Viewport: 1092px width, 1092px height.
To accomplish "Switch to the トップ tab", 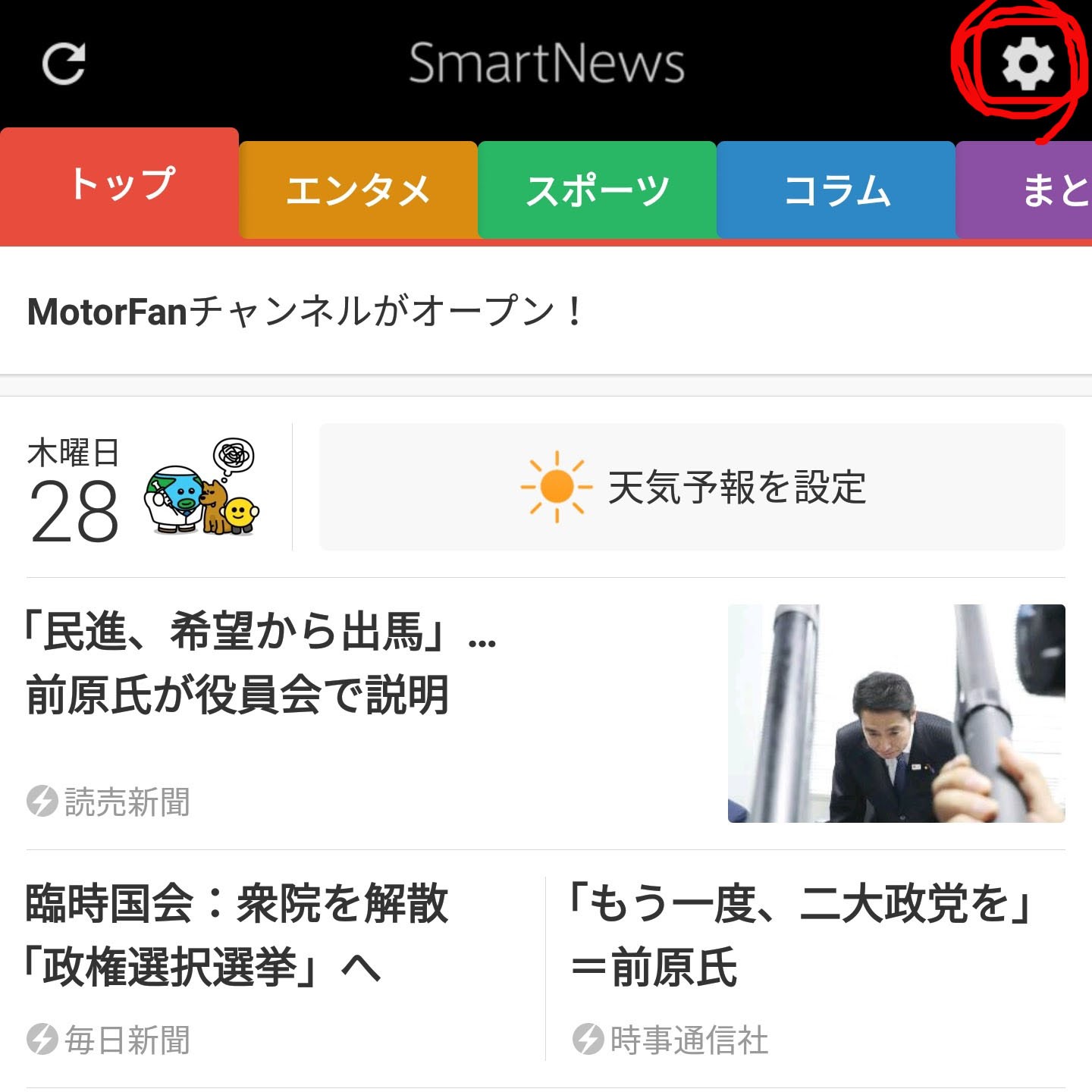I will [x=121, y=185].
